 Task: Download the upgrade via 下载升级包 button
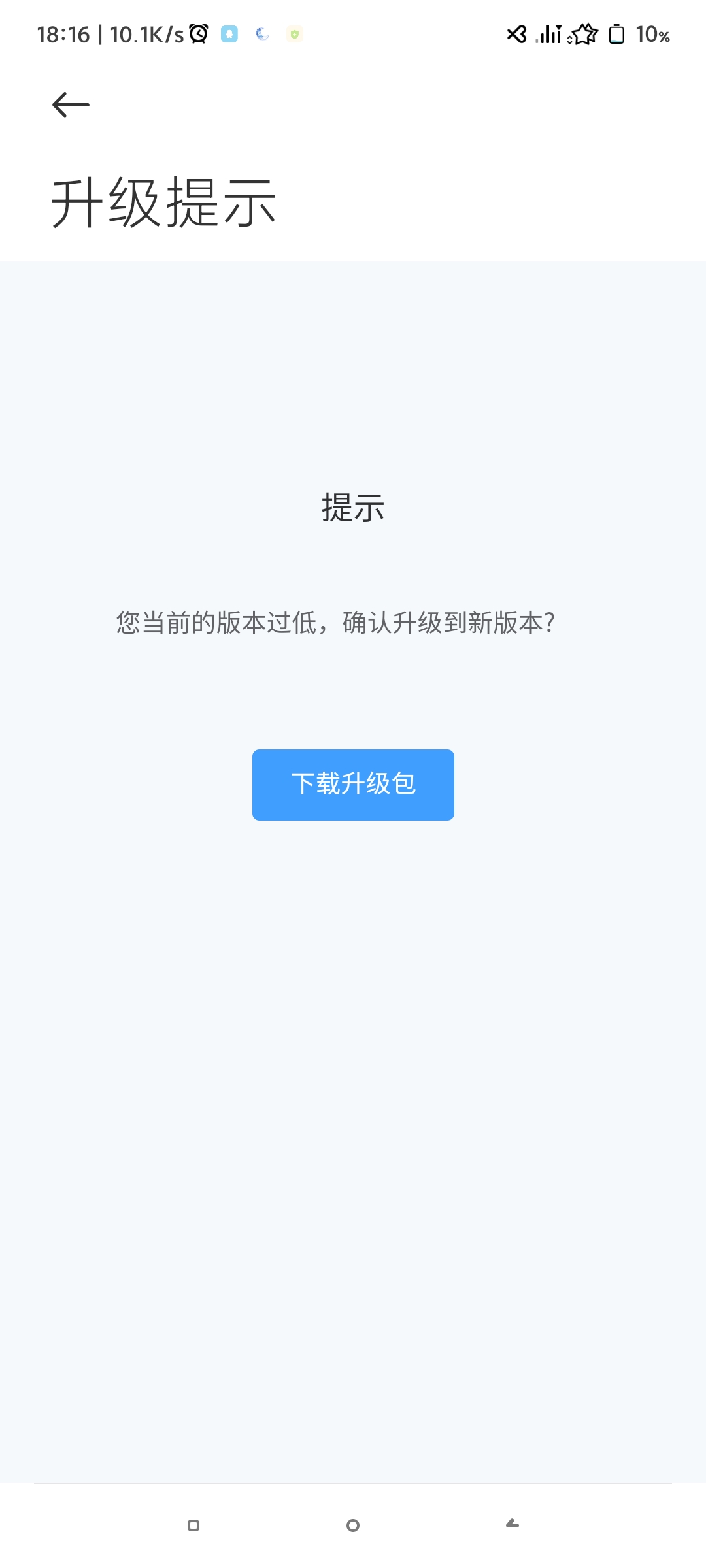pos(353,785)
